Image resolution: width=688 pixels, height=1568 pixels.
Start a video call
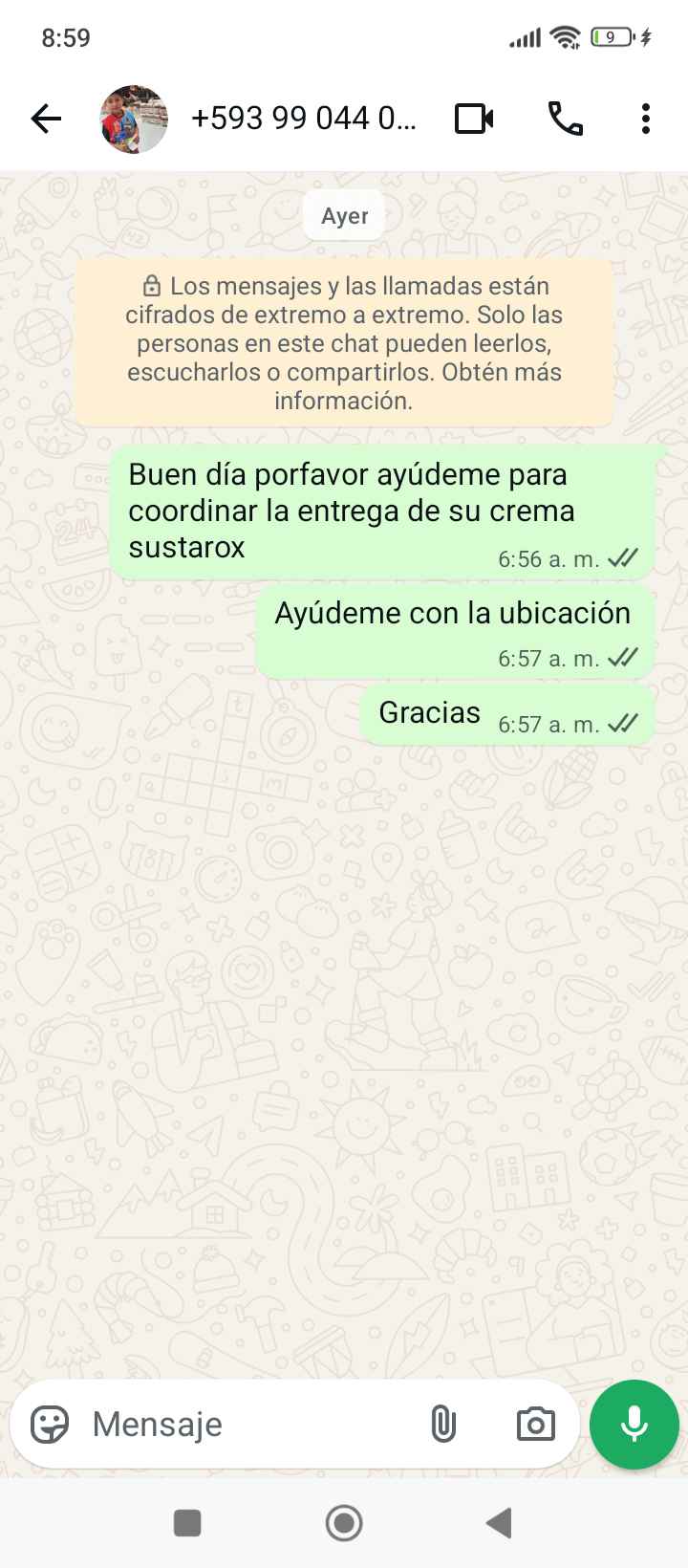click(x=474, y=119)
